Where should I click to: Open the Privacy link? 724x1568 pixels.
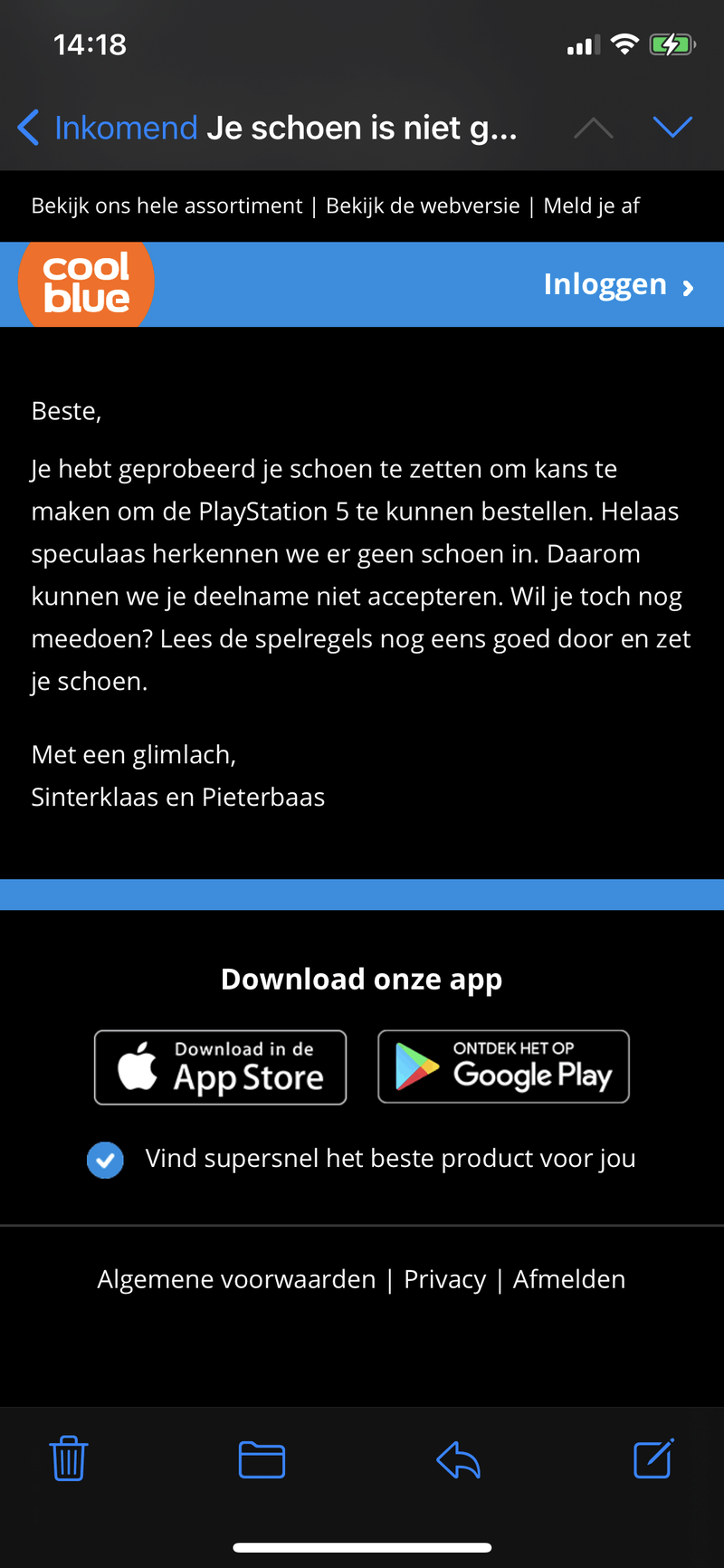[444, 1279]
